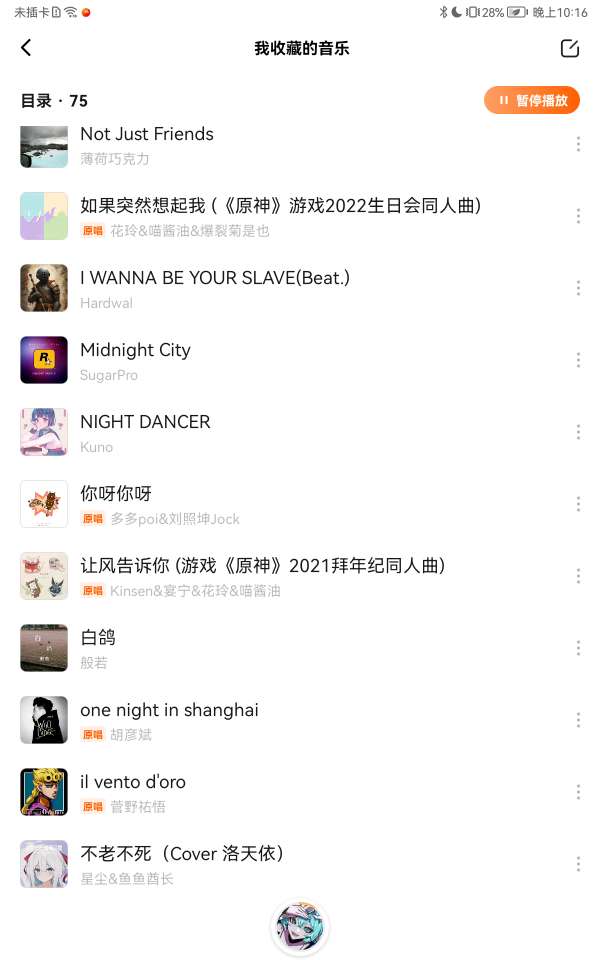Go back from 我收藏的音乐
Screen dimensions: 600x960
point(26,48)
